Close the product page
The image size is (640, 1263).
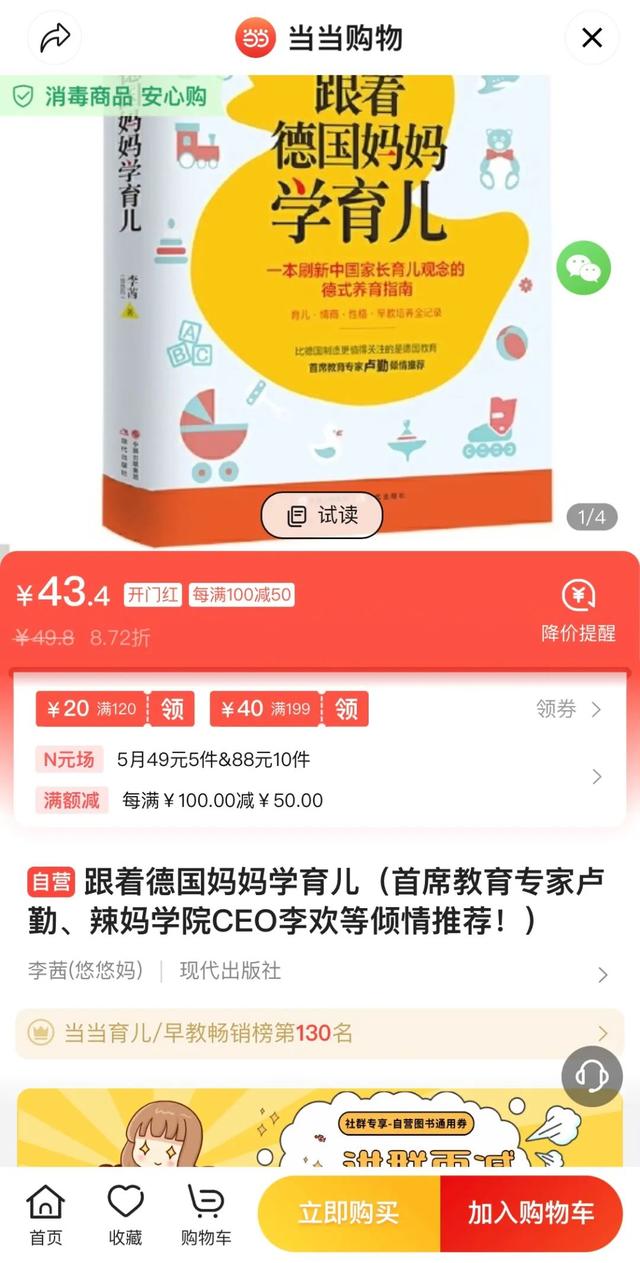pyautogui.click(x=592, y=38)
